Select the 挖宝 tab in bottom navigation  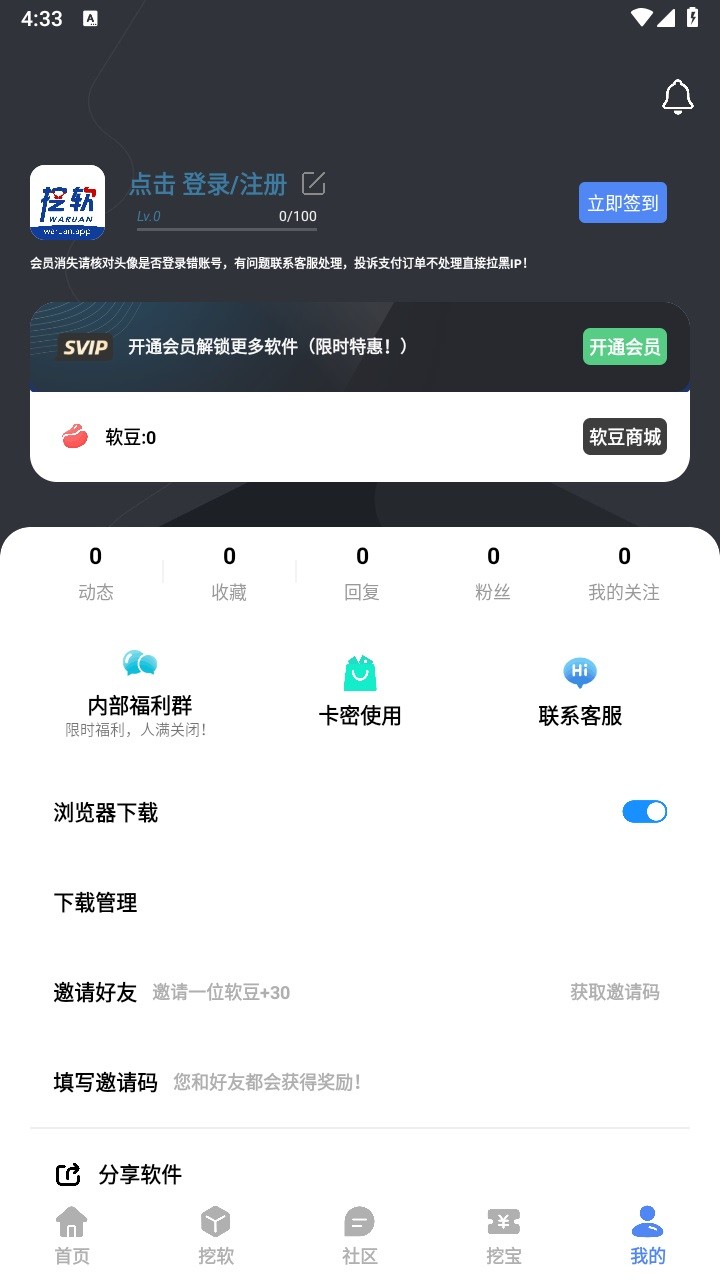point(503,1234)
